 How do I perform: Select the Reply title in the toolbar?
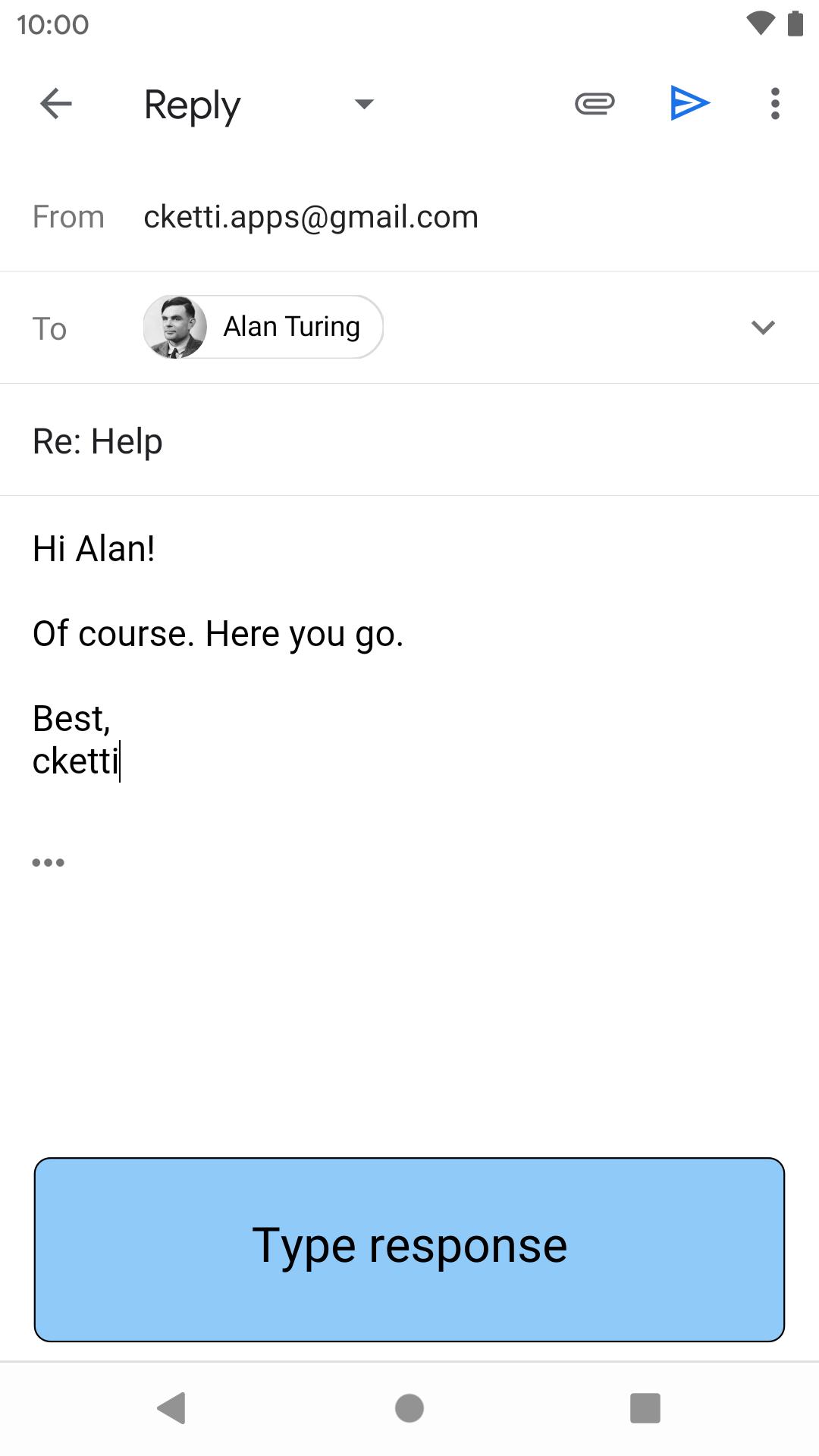point(191,104)
